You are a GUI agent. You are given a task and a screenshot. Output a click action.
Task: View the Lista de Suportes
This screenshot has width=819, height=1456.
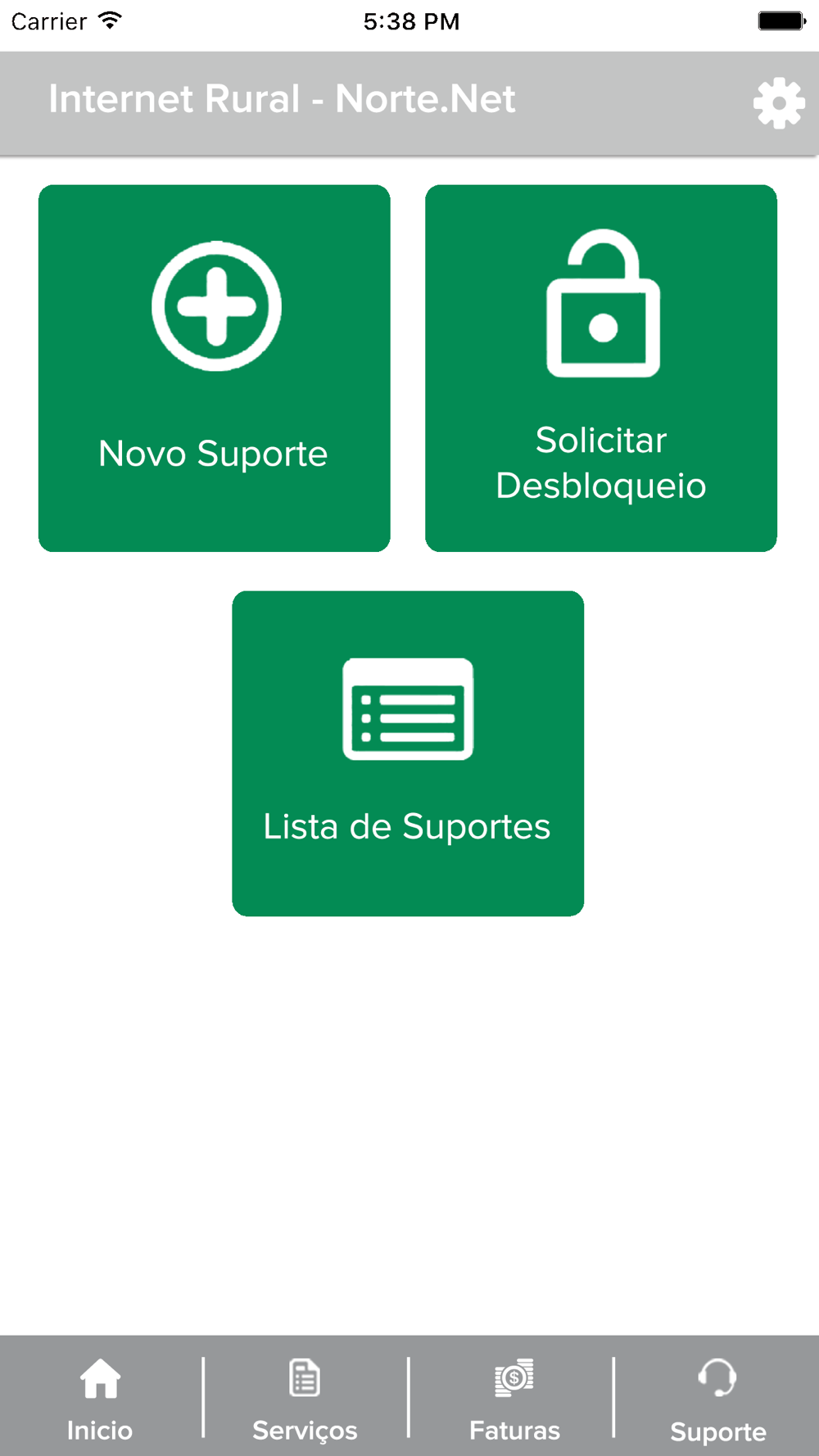[408, 753]
